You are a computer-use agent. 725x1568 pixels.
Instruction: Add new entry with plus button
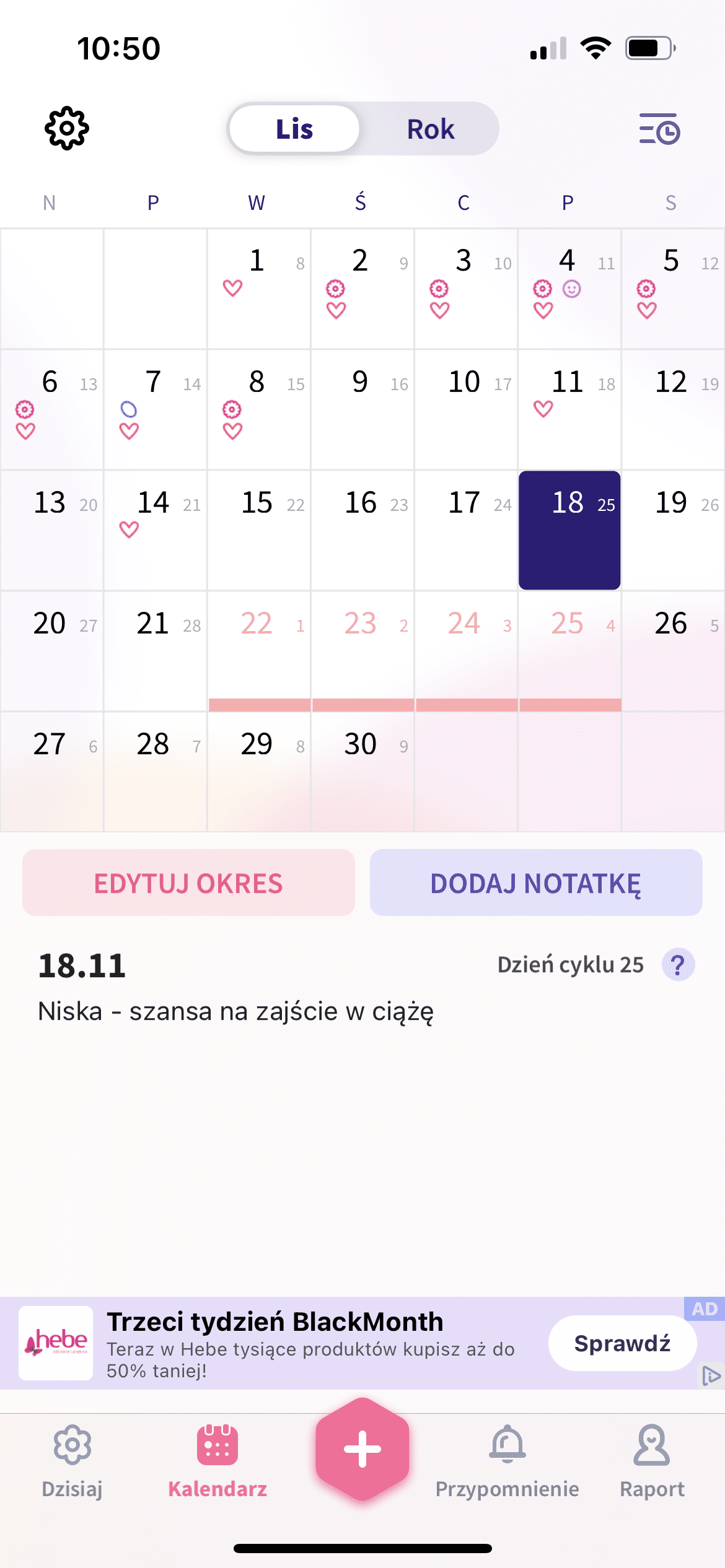pos(362,1449)
